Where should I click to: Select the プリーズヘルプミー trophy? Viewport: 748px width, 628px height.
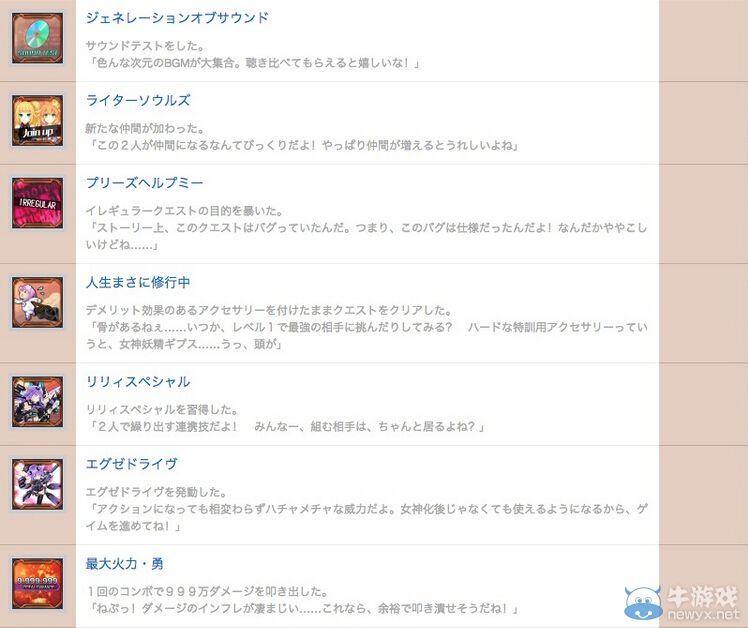click(145, 183)
